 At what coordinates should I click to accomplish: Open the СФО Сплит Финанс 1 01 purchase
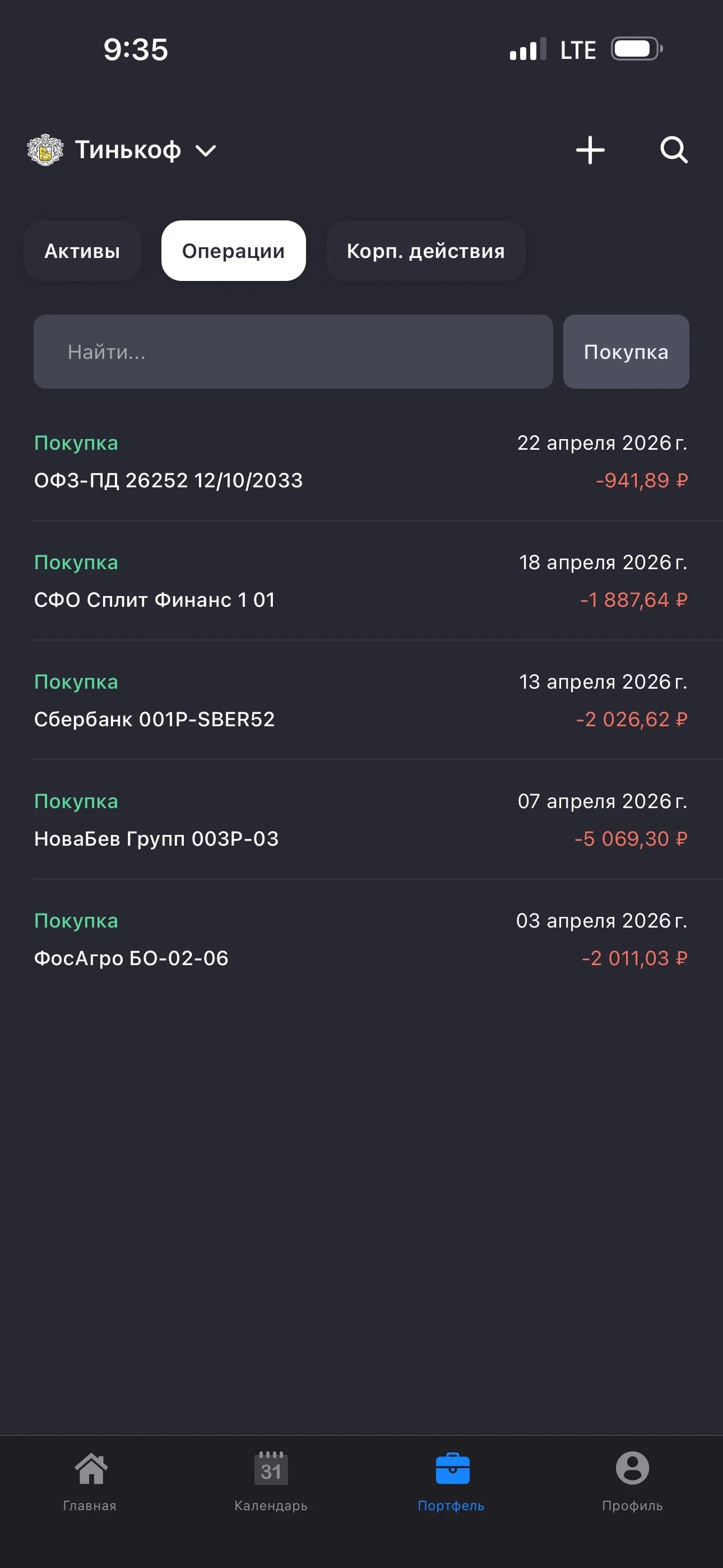361,580
